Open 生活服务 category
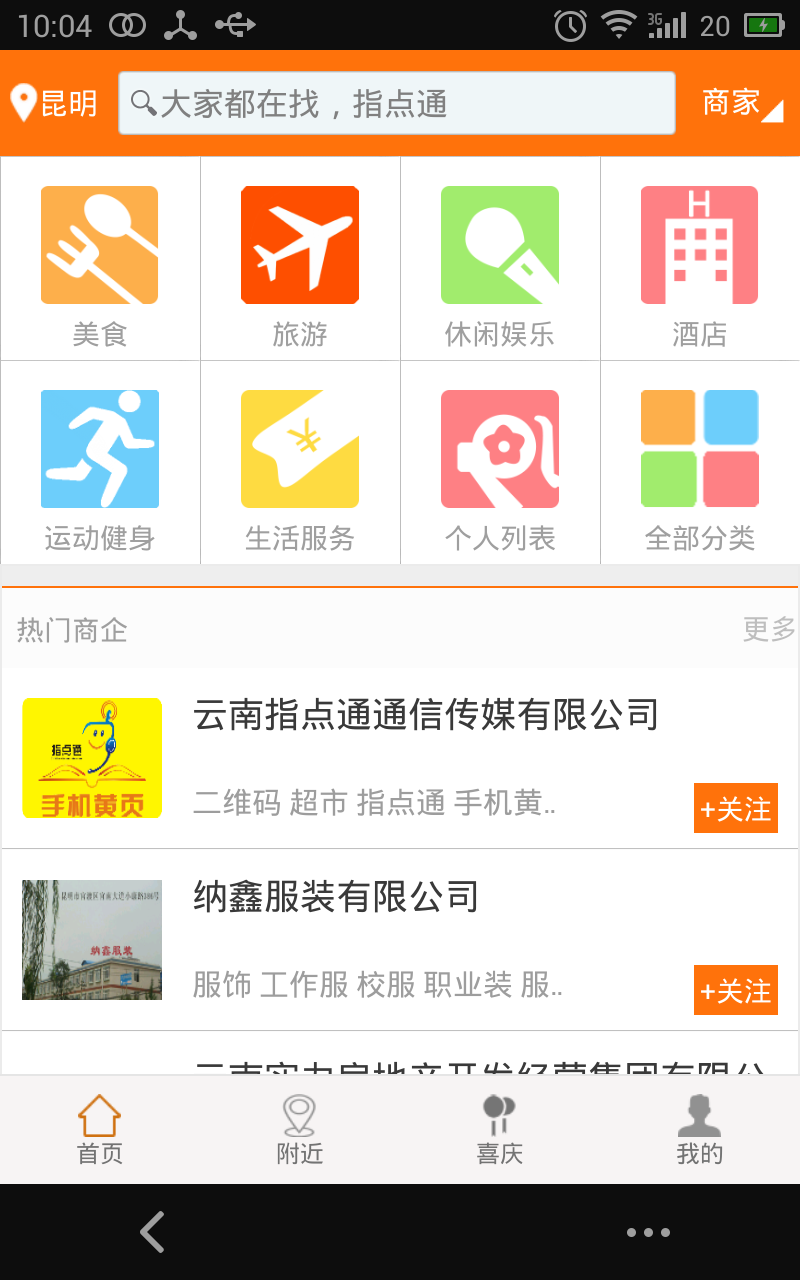 [x=300, y=464]
